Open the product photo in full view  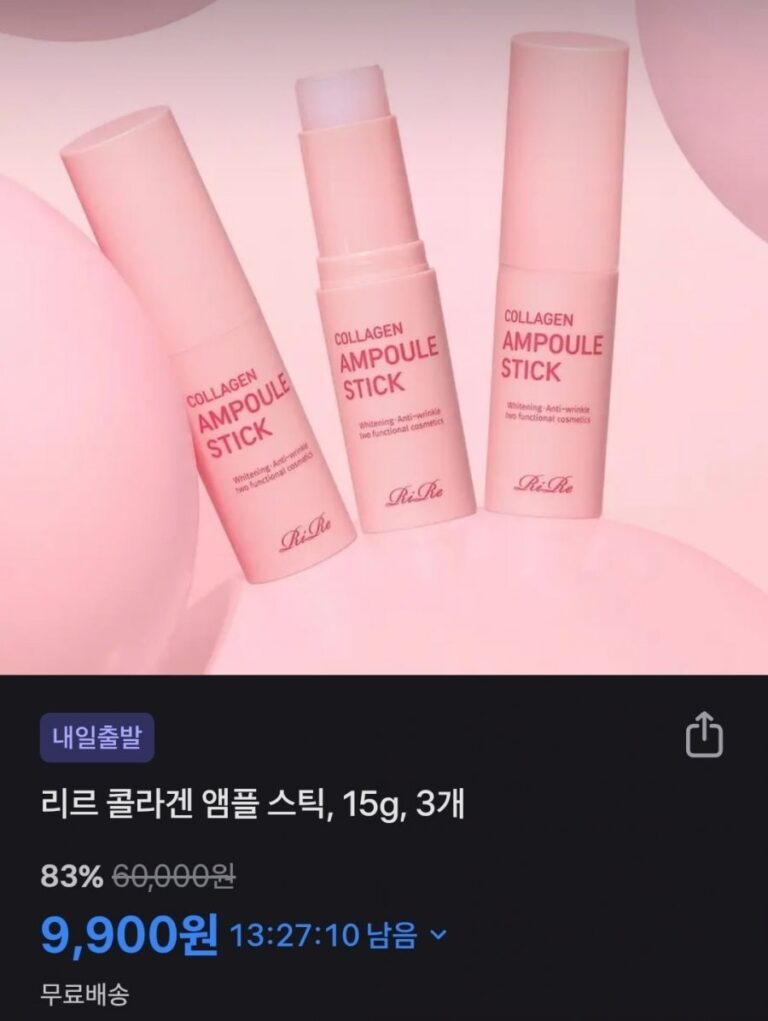click(384, 337)
